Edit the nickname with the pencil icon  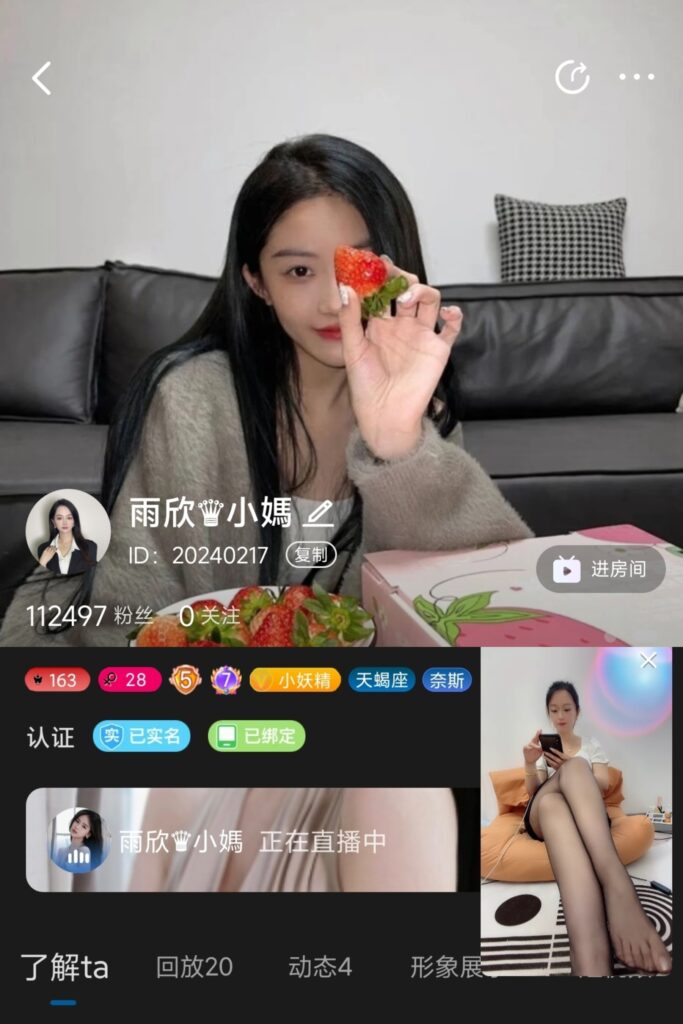319,514
